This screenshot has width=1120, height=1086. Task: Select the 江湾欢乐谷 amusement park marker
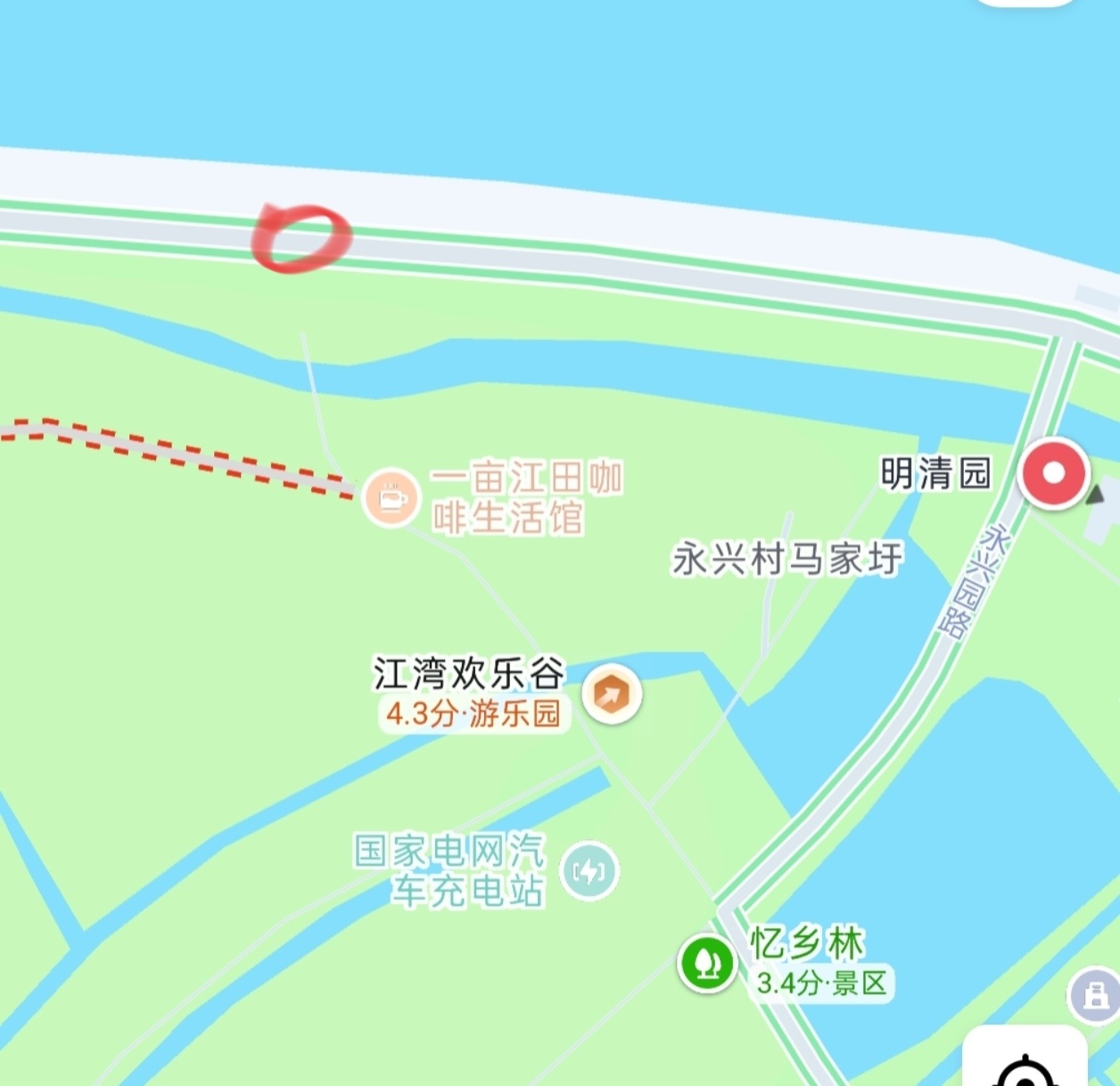[x=612, y=694]
